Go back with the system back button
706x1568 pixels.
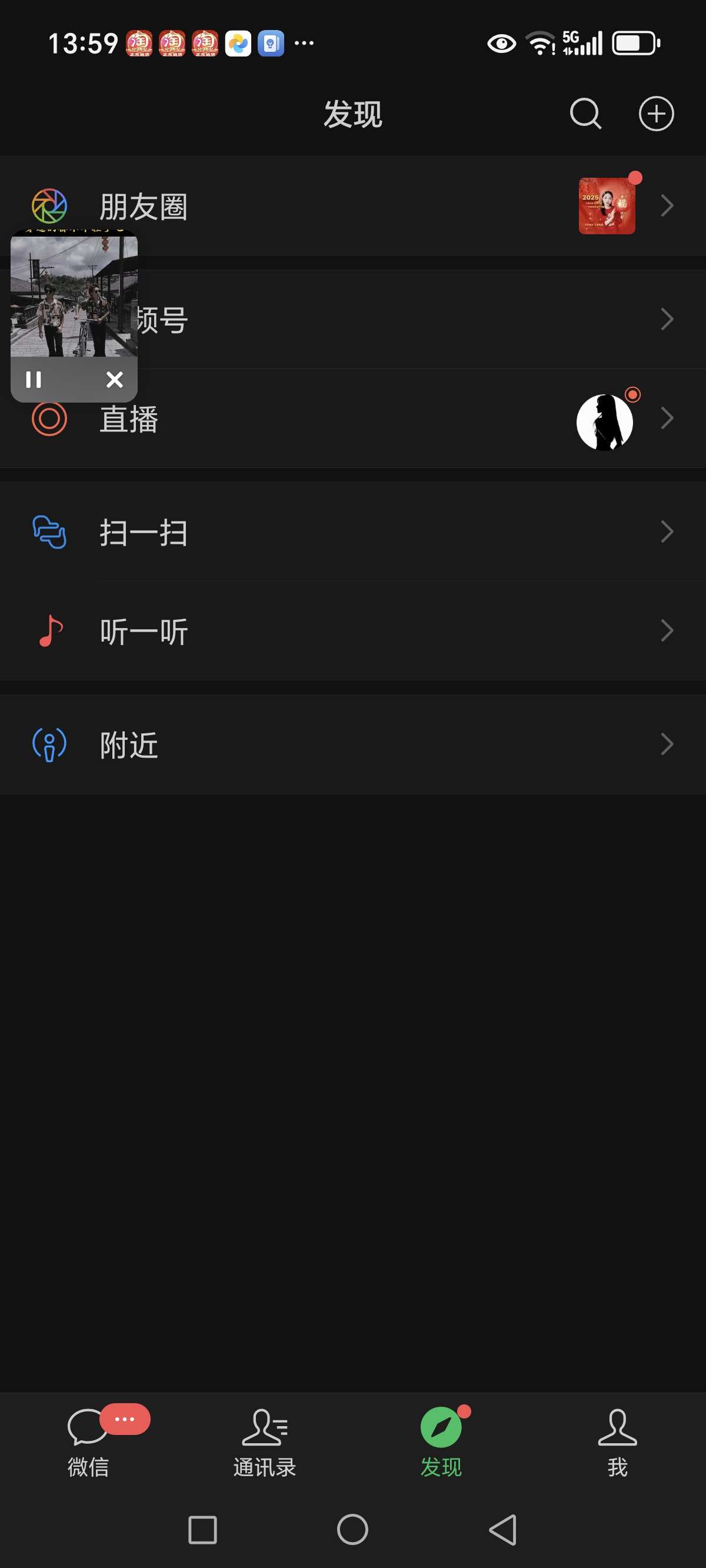tap(502, 1530)
